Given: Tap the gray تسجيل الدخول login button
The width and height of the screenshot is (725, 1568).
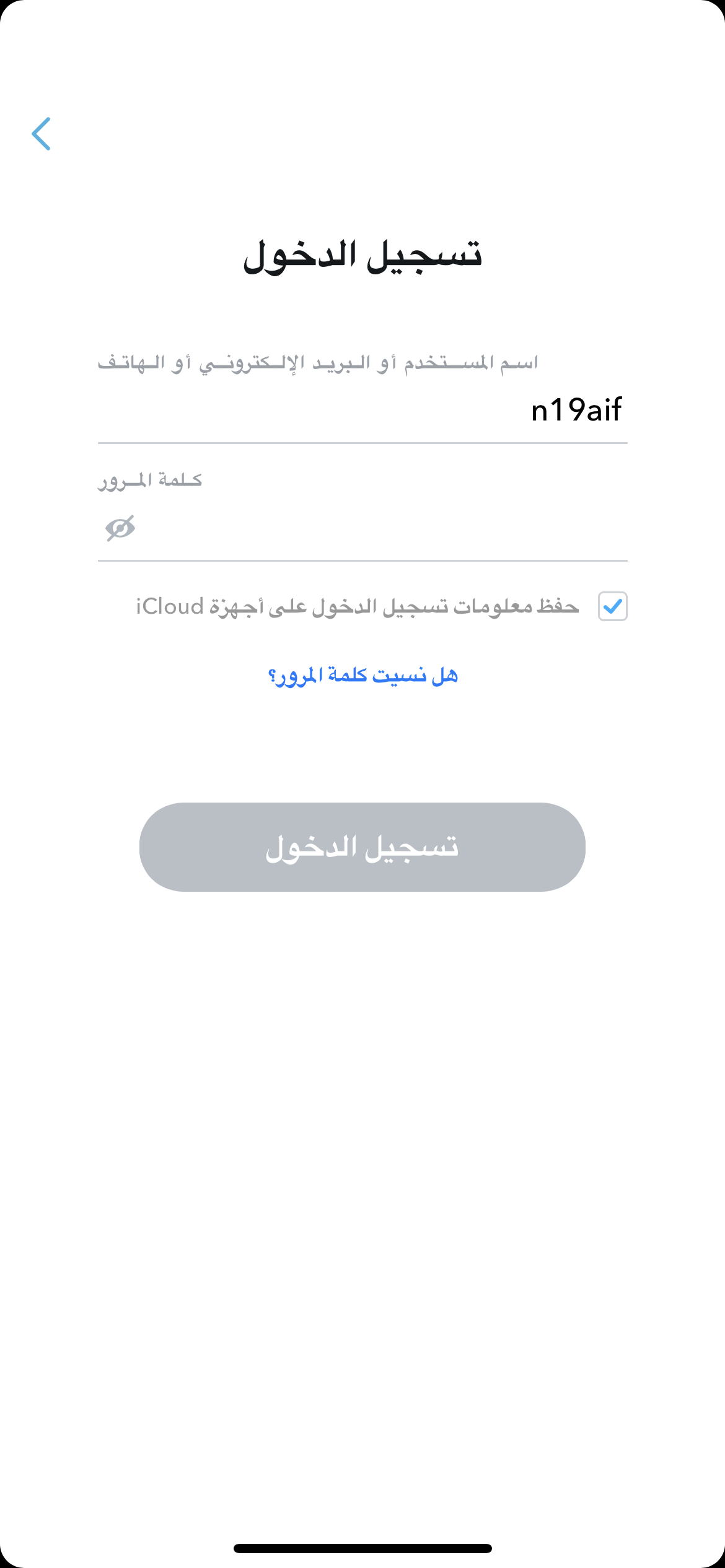Looking at the screenshot, I should [x=362, y=847].
